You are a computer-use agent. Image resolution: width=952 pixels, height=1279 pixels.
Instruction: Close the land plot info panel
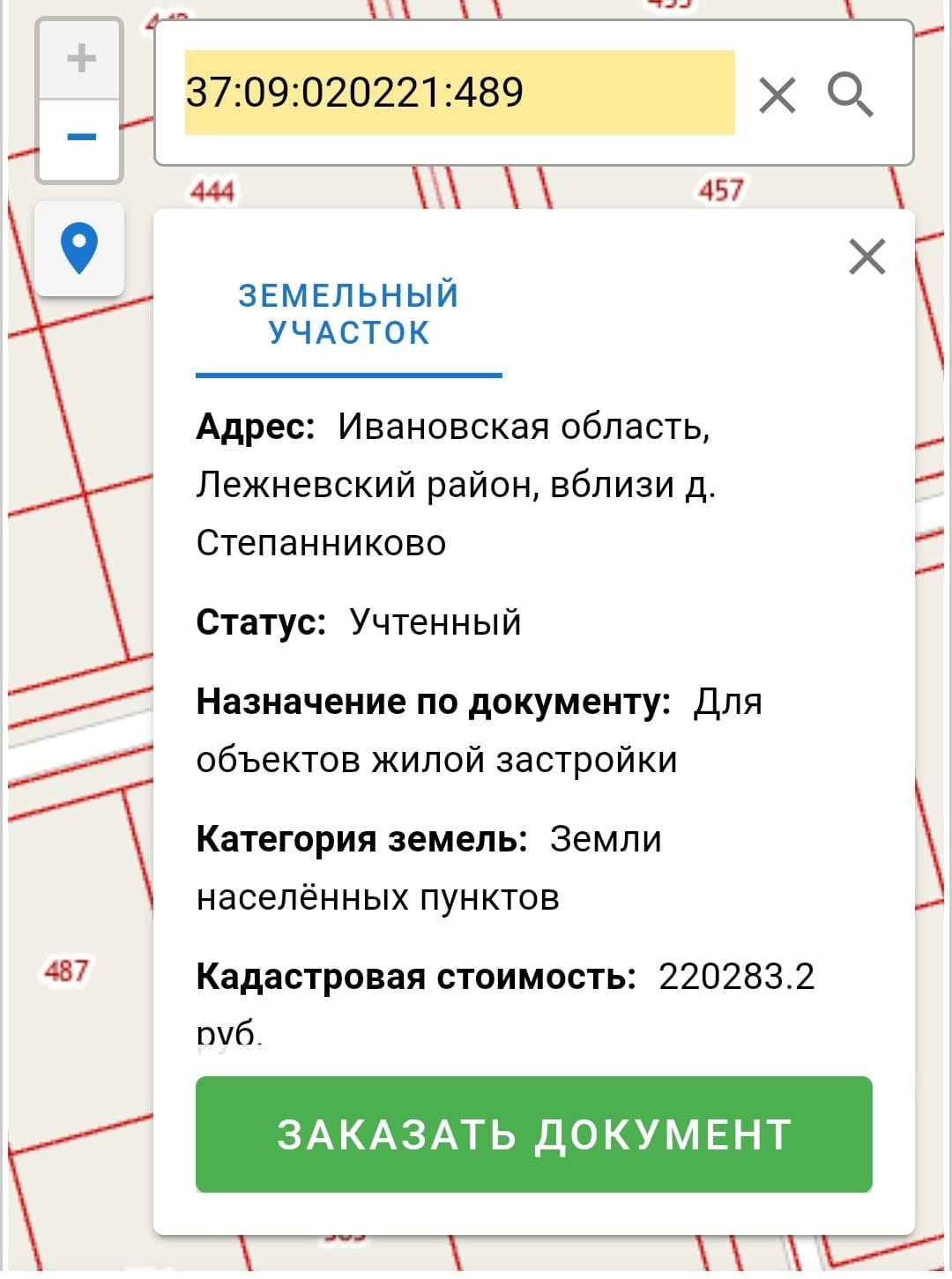pyautogui.click(x=866, y=257)
